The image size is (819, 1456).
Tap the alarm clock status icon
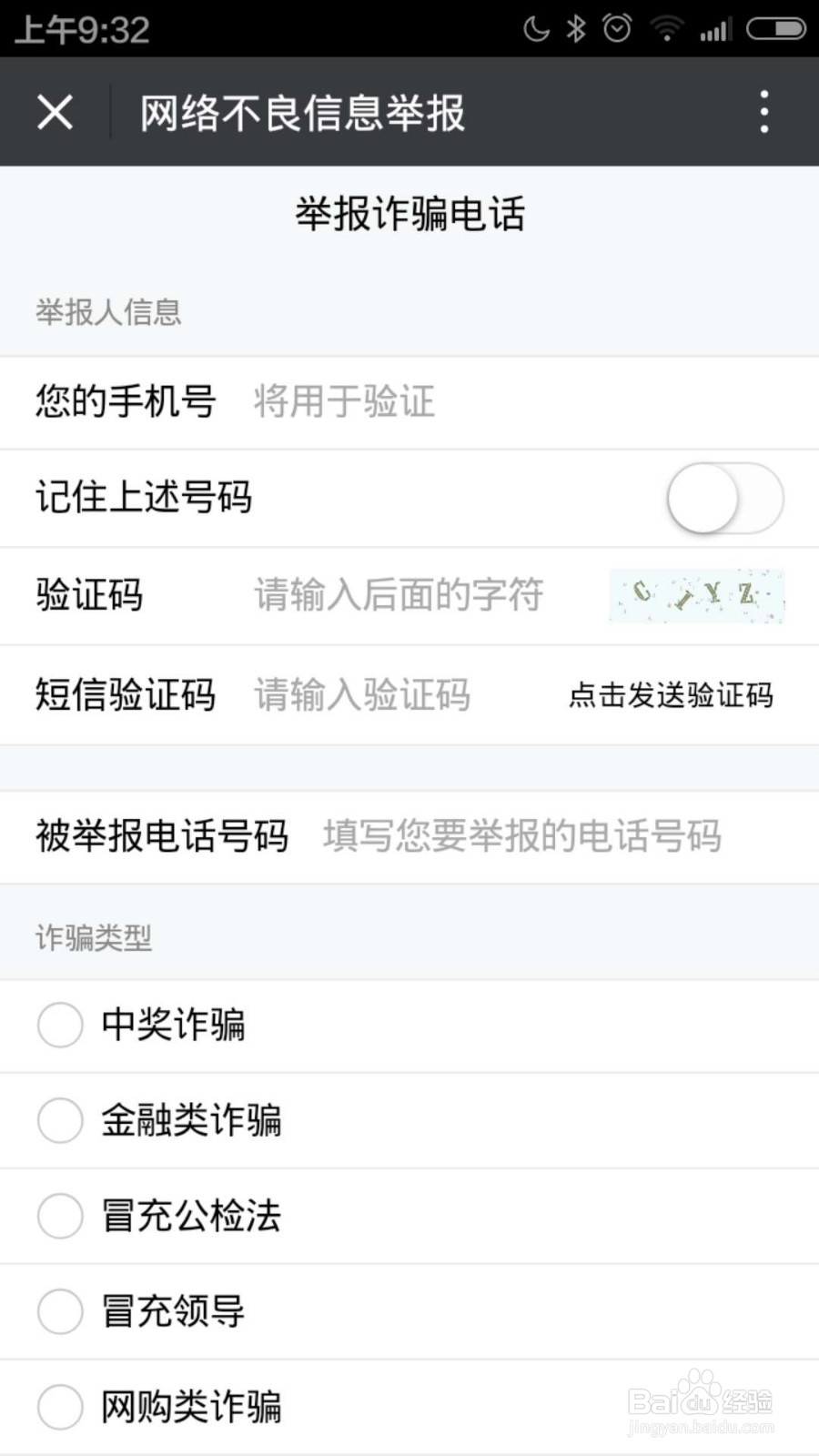click(616, 28)
